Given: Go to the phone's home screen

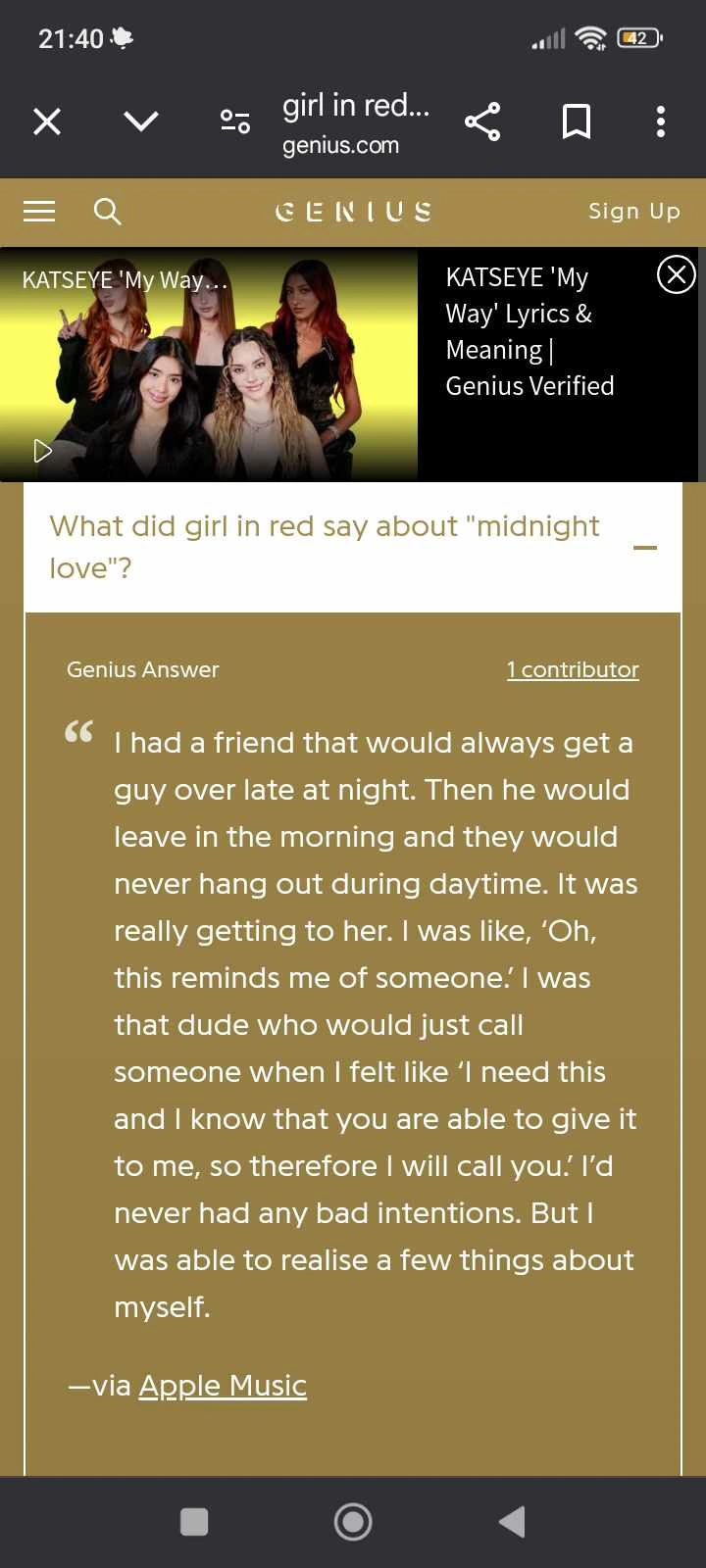Looking at the screenshot, I should [x=353, y=1522].
